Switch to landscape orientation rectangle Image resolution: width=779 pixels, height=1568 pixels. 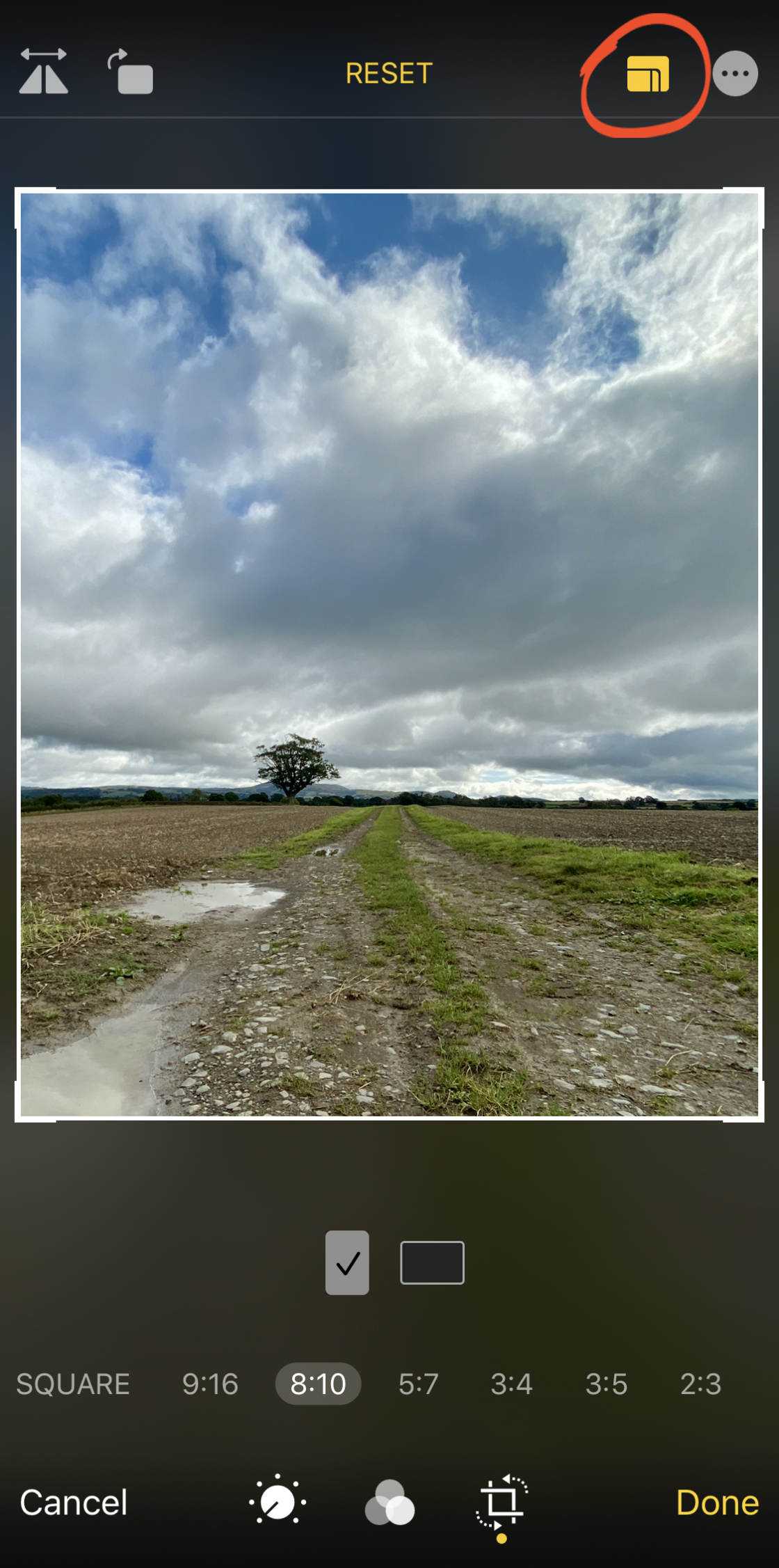(x=432, y=1262)
